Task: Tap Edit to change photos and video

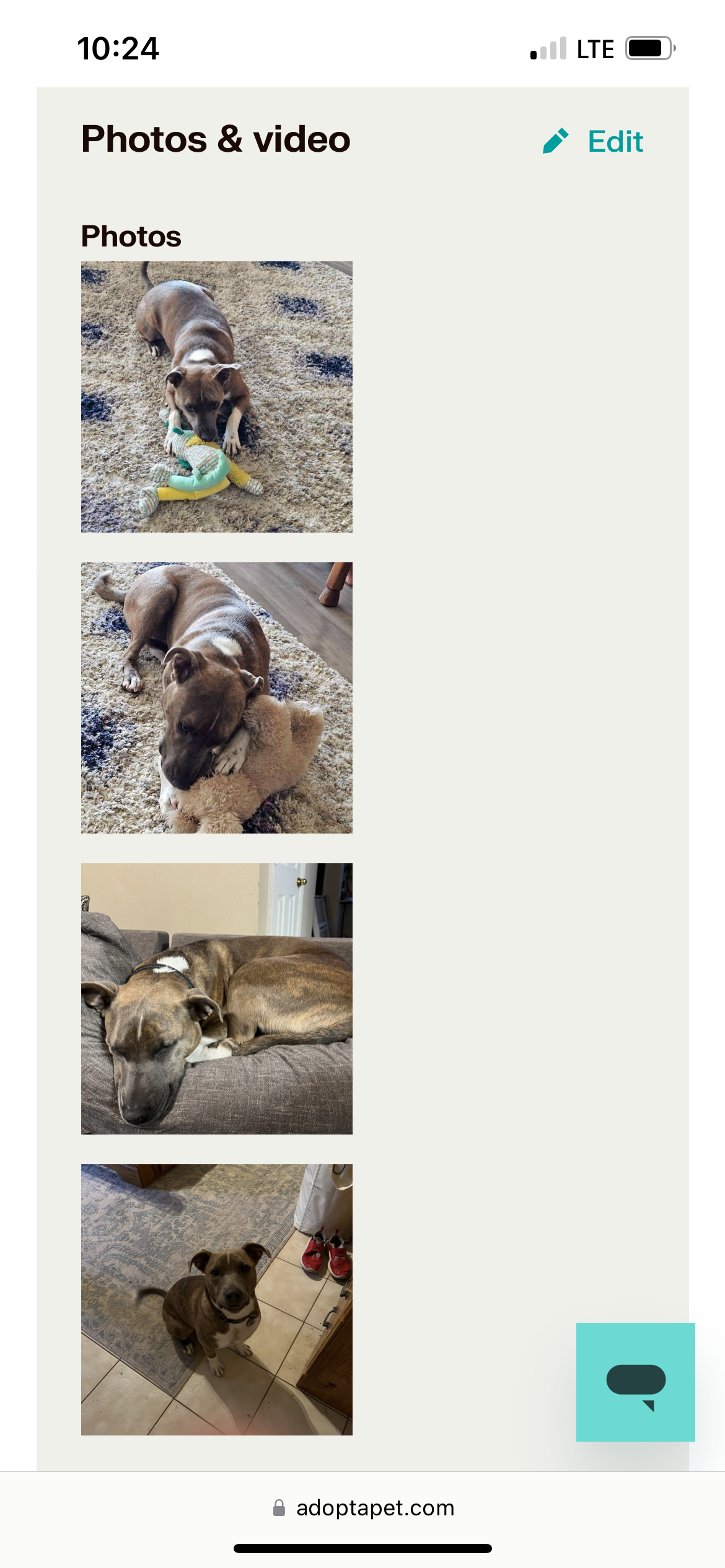Action: (x=593, y=141)
